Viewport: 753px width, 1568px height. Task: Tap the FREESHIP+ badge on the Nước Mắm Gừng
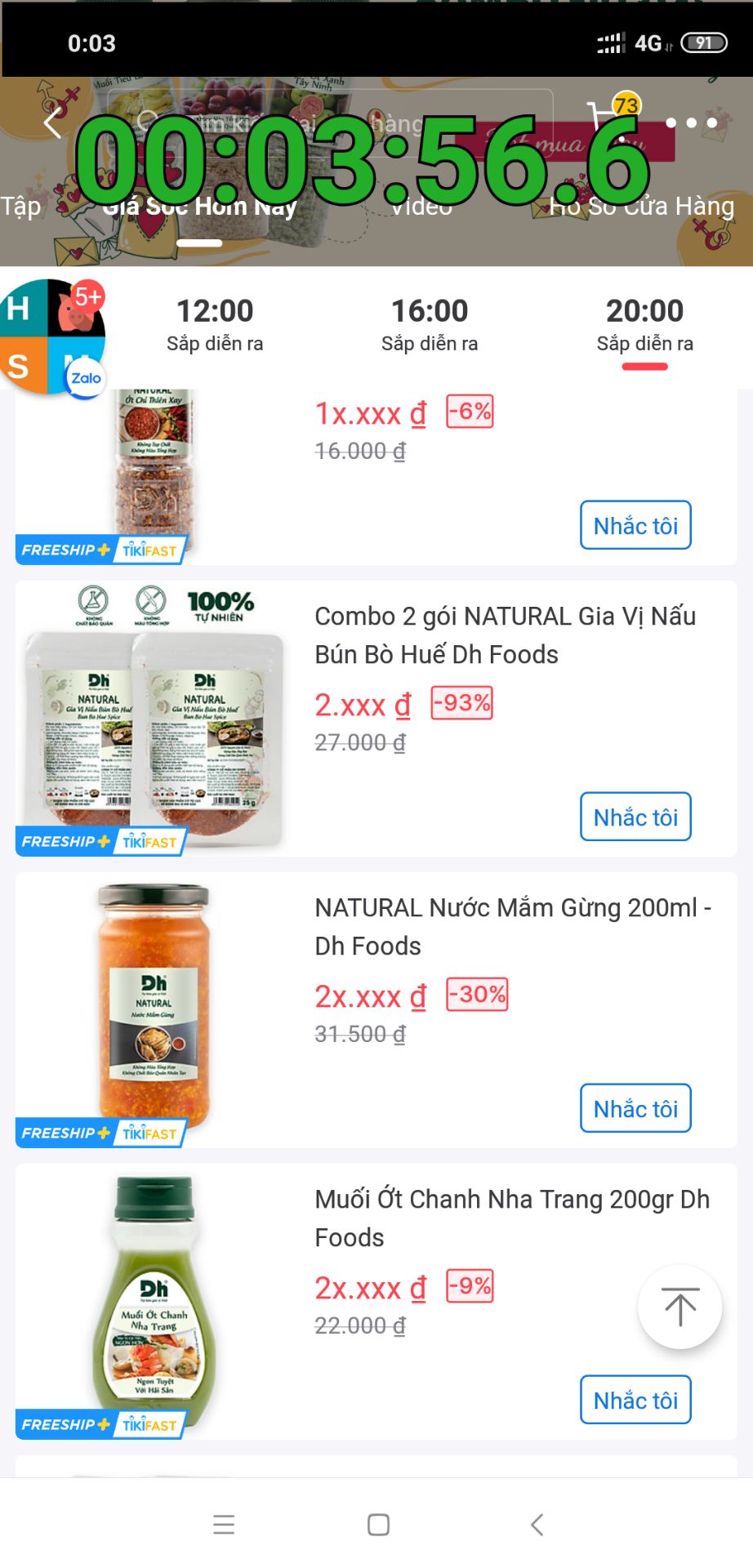point(60,1132)
